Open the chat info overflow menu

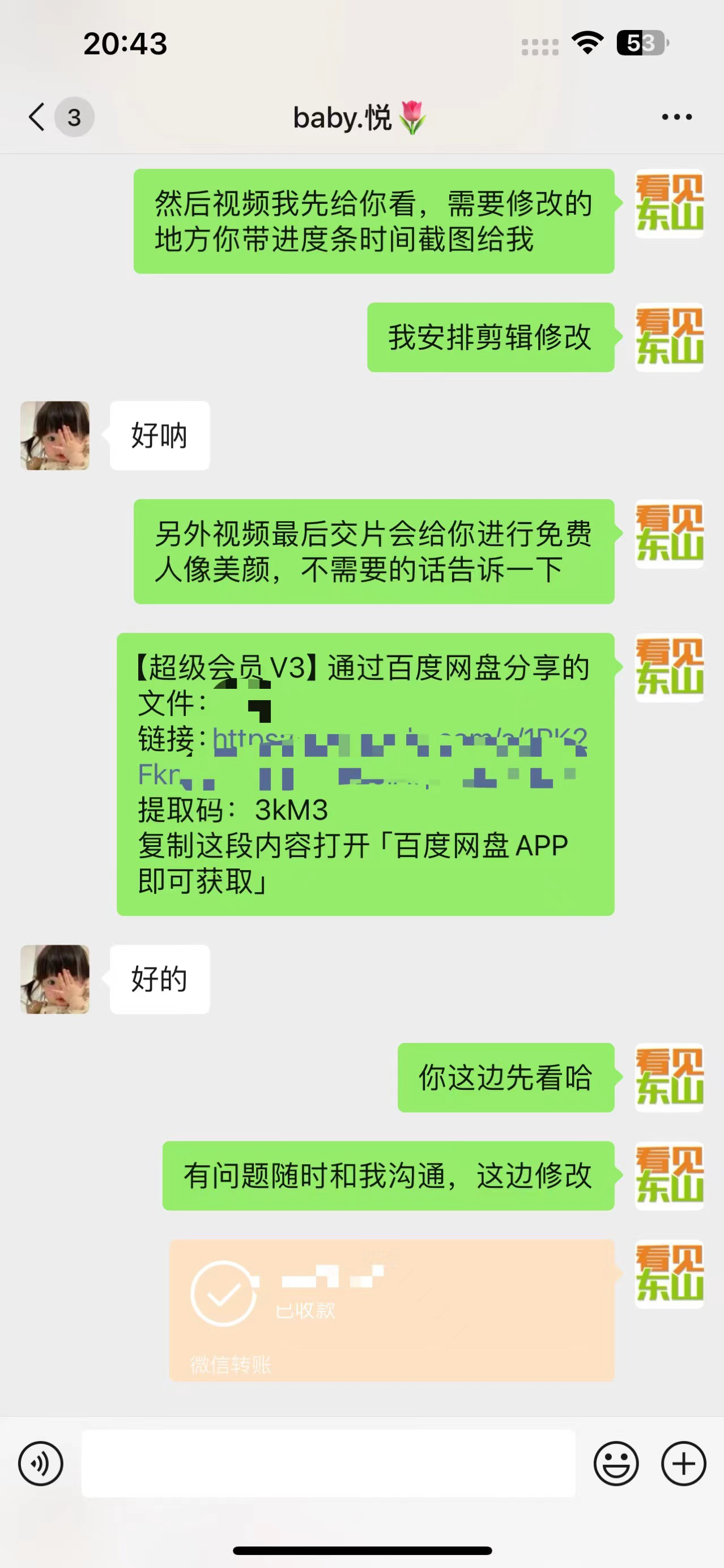pos(676,117)
